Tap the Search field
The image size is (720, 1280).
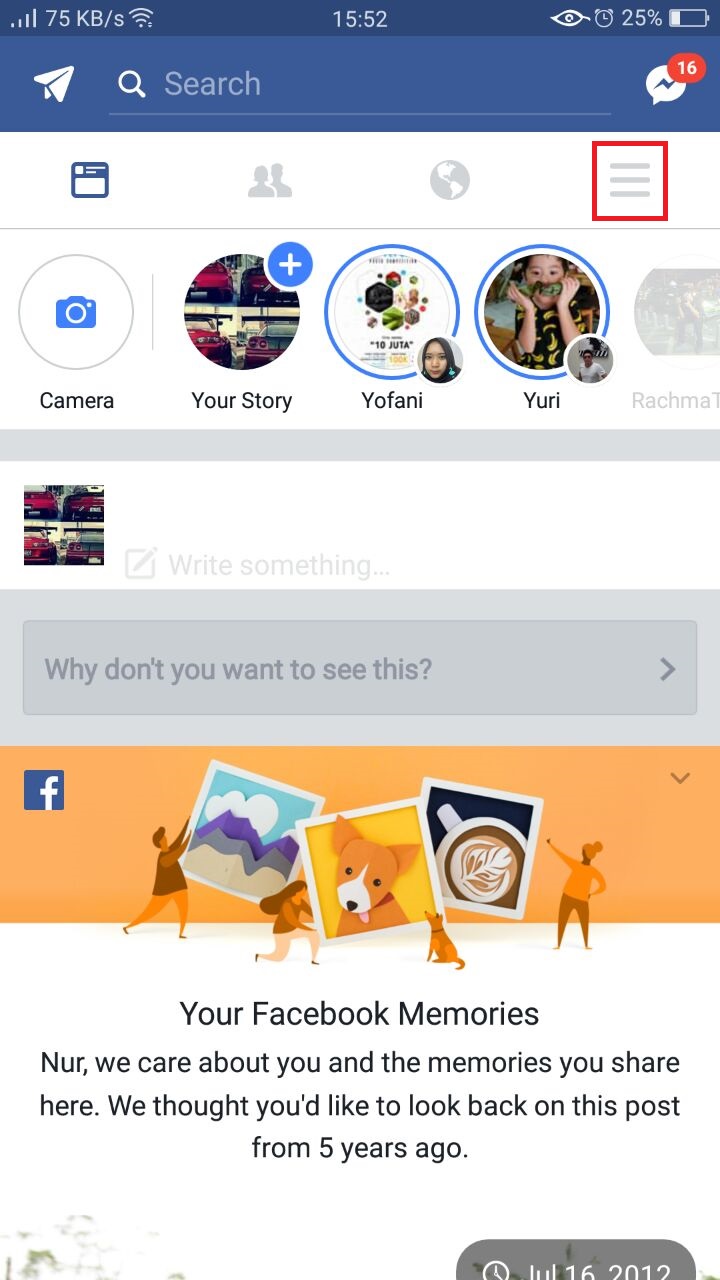click(x=360, y=84)
